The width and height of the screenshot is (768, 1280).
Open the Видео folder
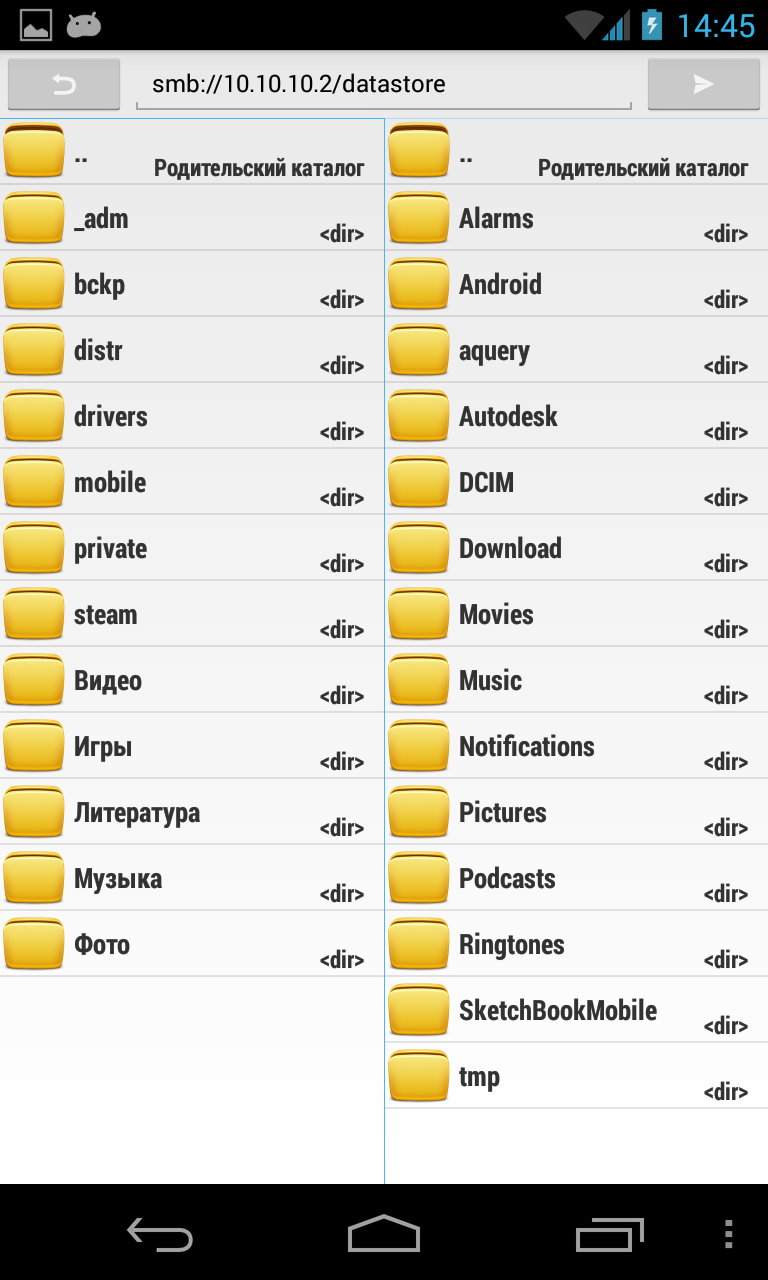pyautogui.click(x=192, y=680)
